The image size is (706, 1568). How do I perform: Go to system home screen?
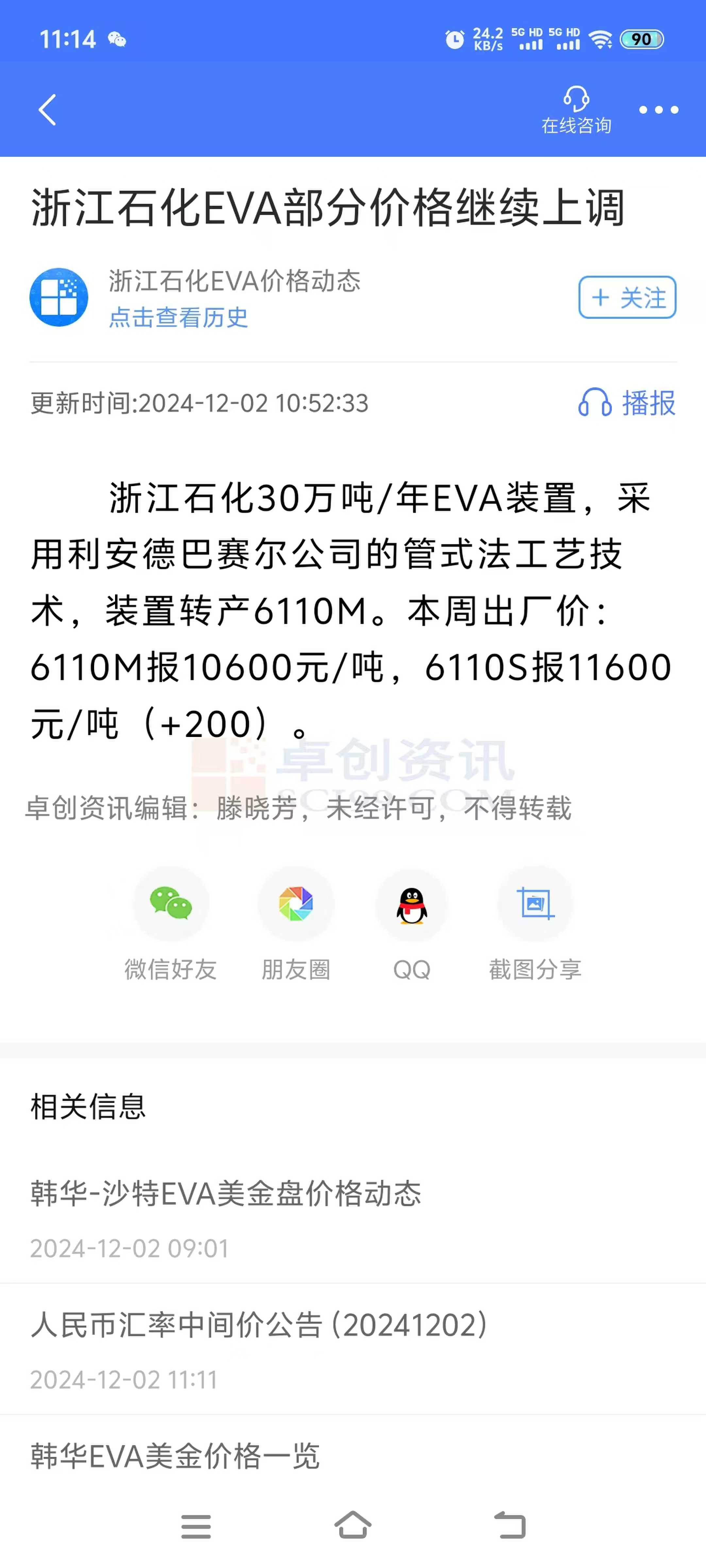(353, 1526)
